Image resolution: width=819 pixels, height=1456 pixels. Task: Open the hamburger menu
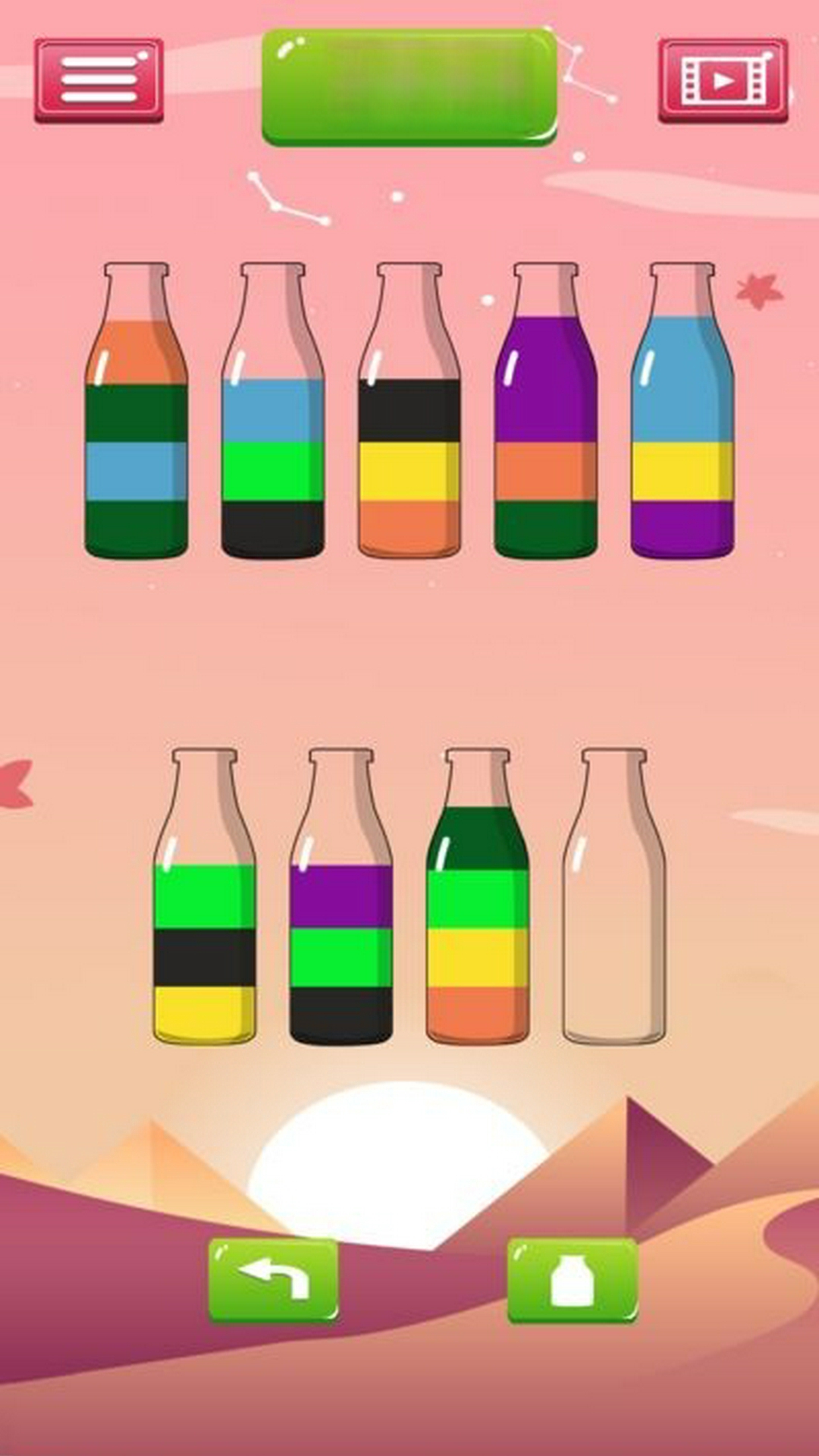pyautogui.click(x=99, y=80)
